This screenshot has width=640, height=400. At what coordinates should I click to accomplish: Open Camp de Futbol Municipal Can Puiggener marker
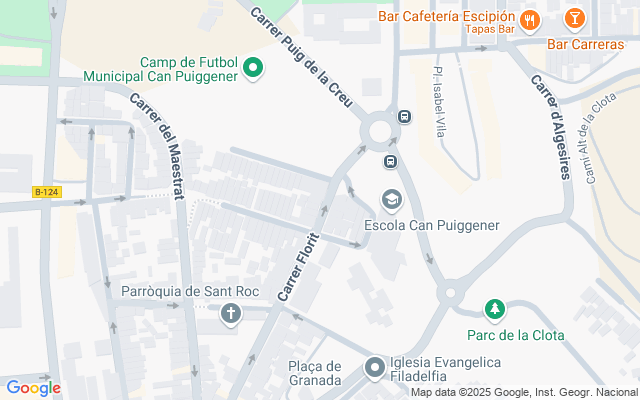pos(253,68)
